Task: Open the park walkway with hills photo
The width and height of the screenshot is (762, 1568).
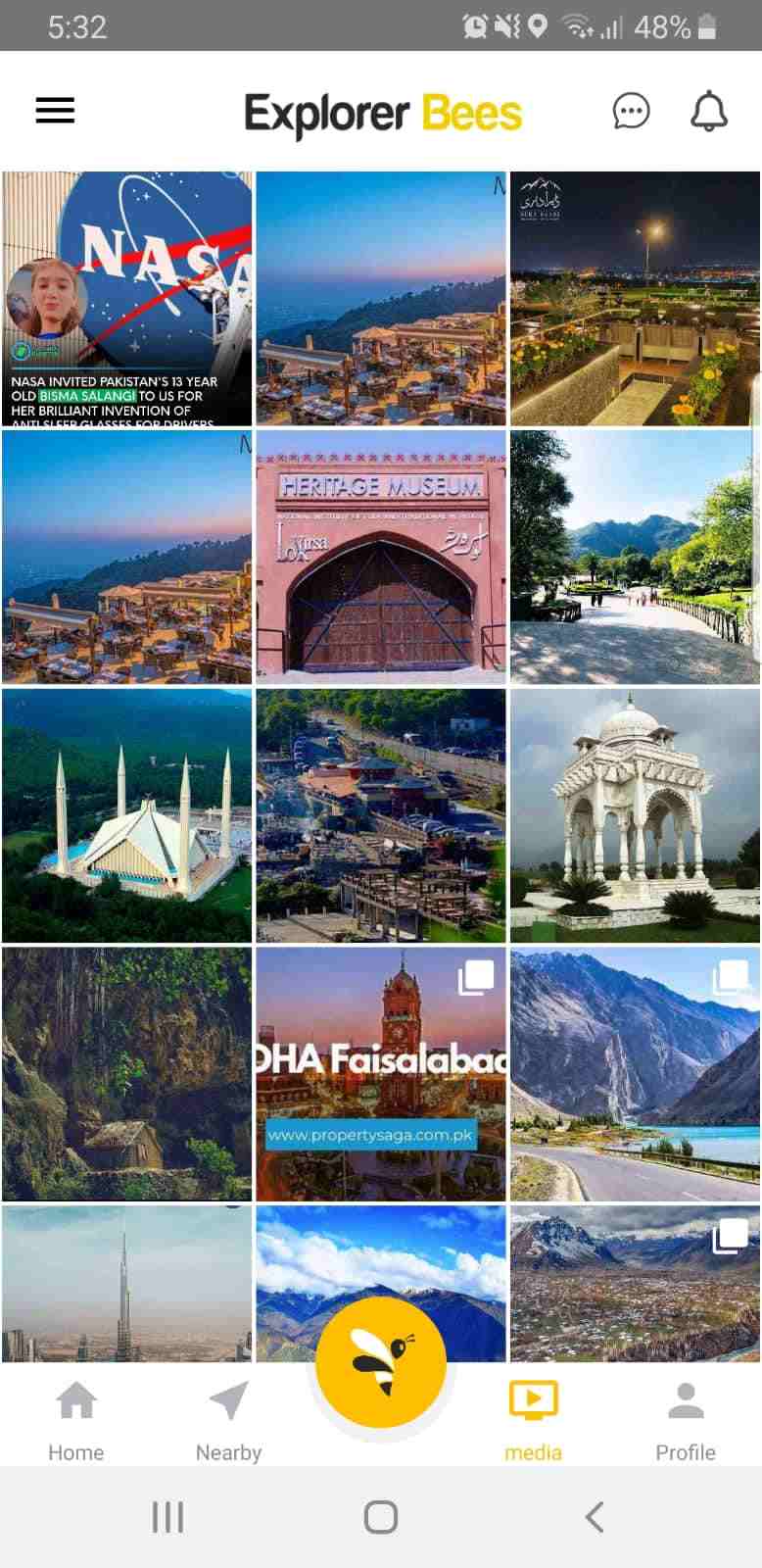Action: [x=635, y=557]
